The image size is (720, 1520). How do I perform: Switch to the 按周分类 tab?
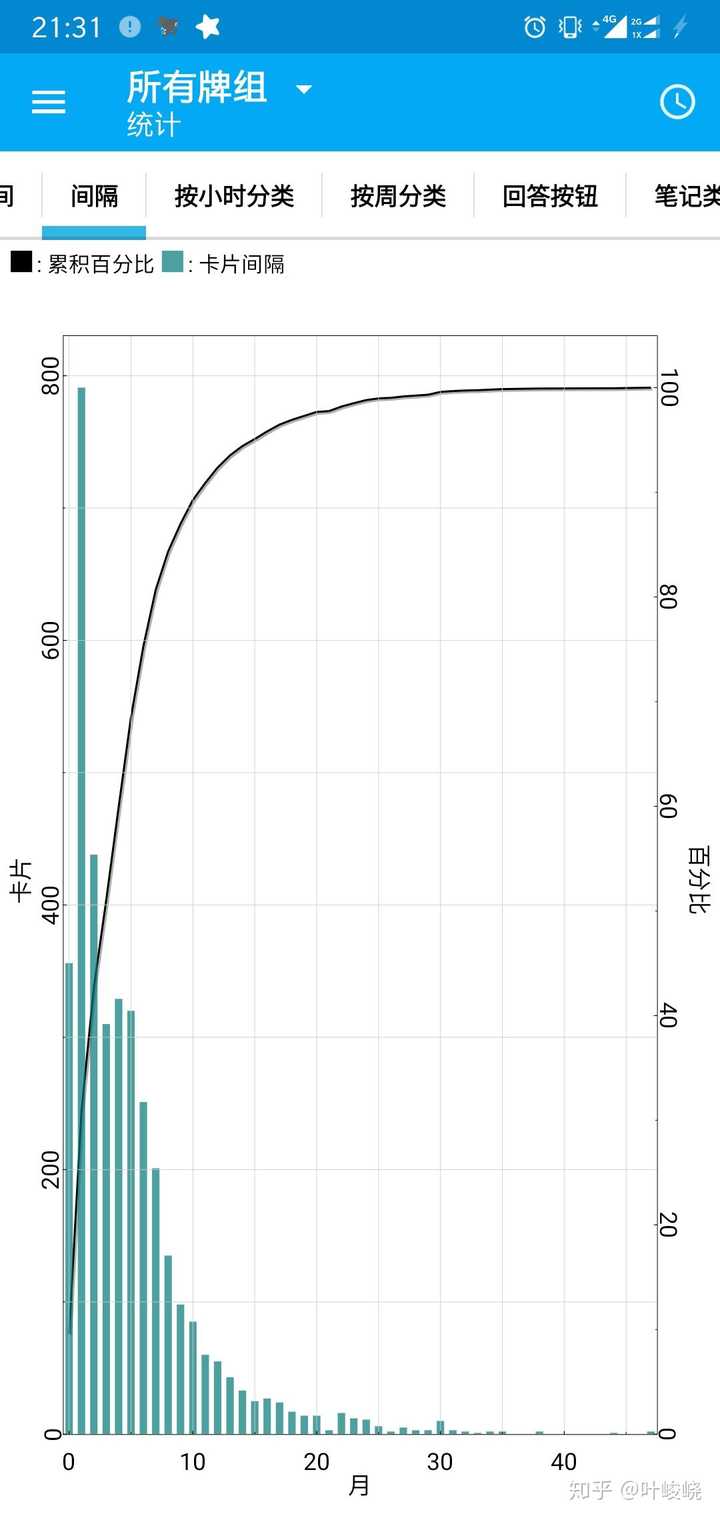398,196
